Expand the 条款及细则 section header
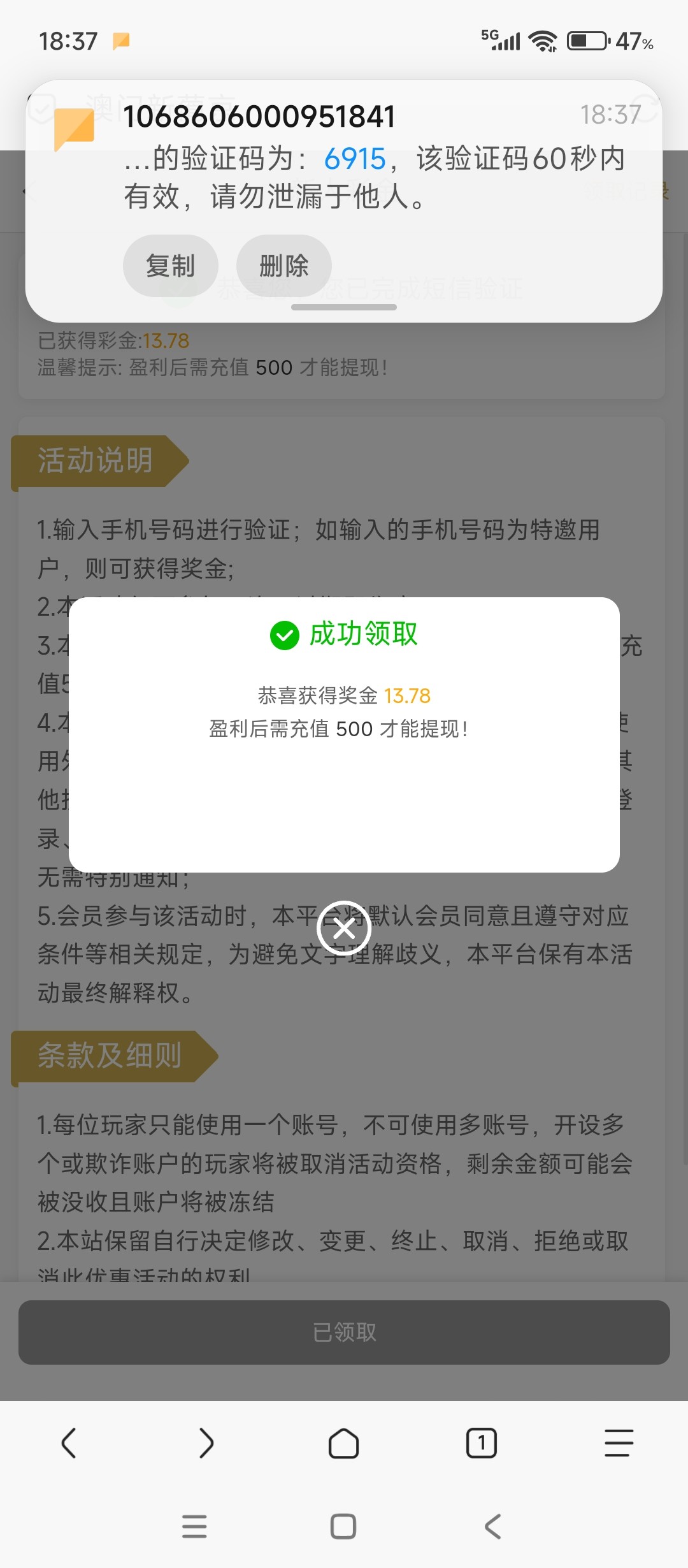Screen dimensions: 688x1568 point(108,1057)
